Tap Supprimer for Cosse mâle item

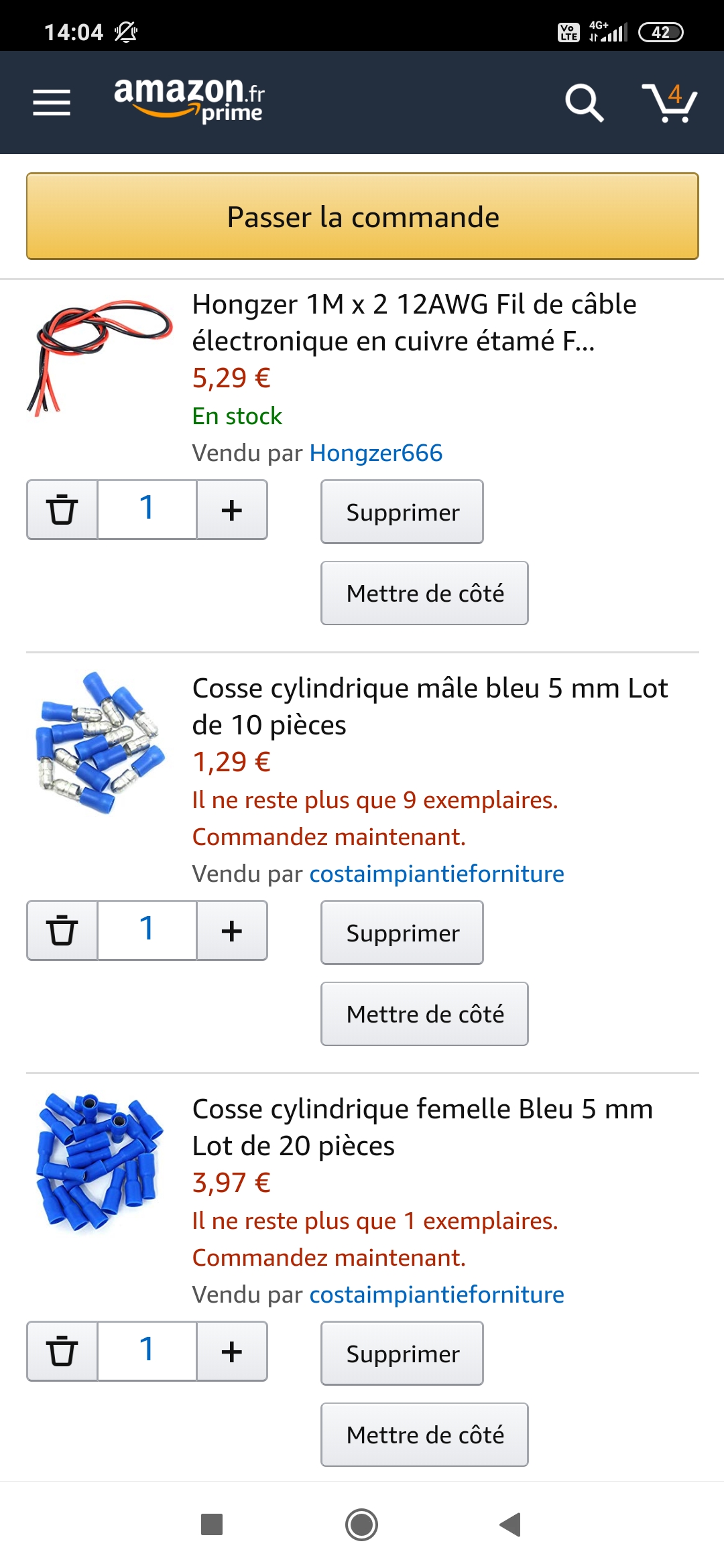click(x=402, y=933)
